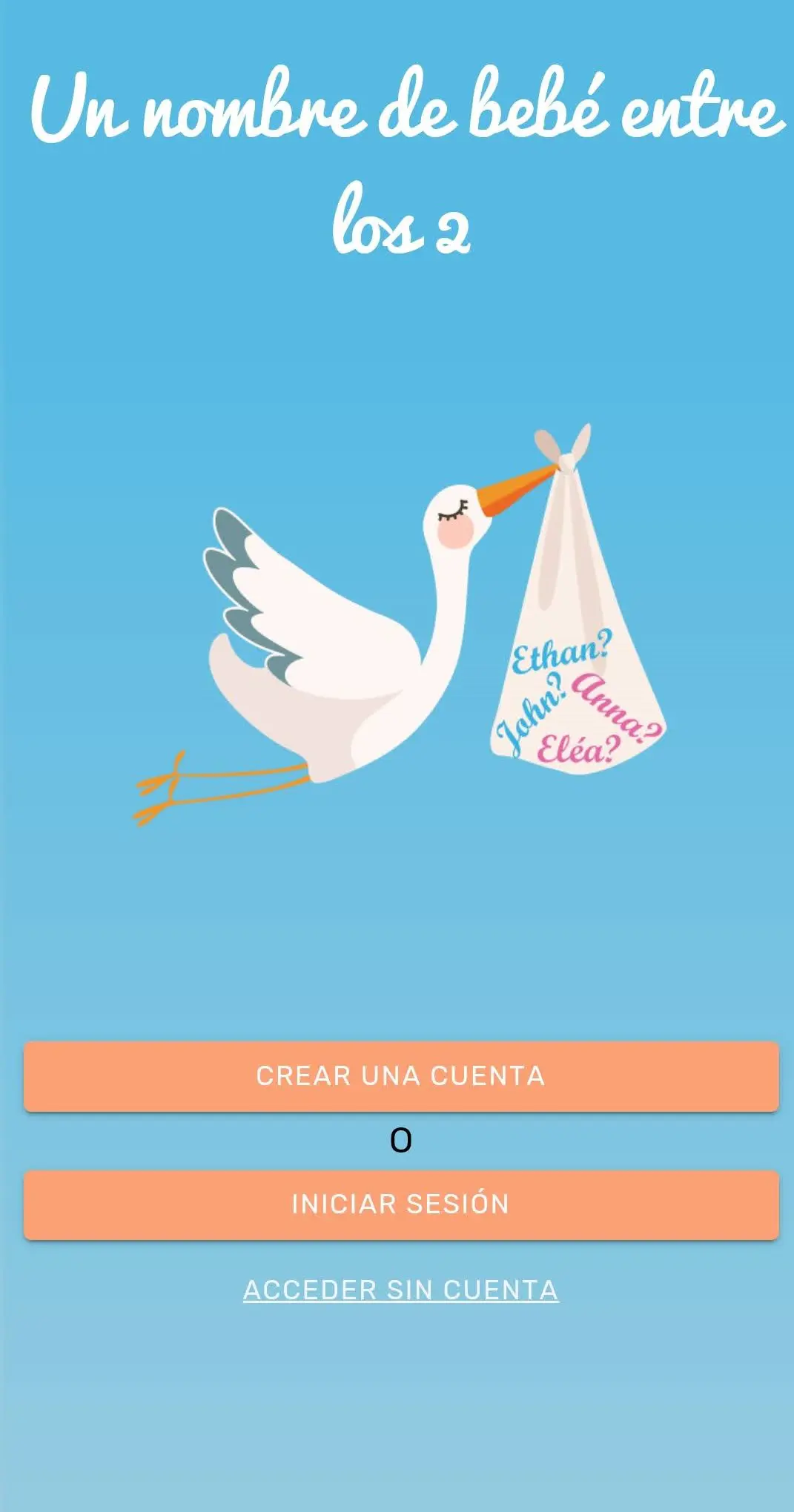The height and width of the screenshot is (1512, 794).
Task: Open the Acceder sin cuenta link
Action: [400, 1290]
